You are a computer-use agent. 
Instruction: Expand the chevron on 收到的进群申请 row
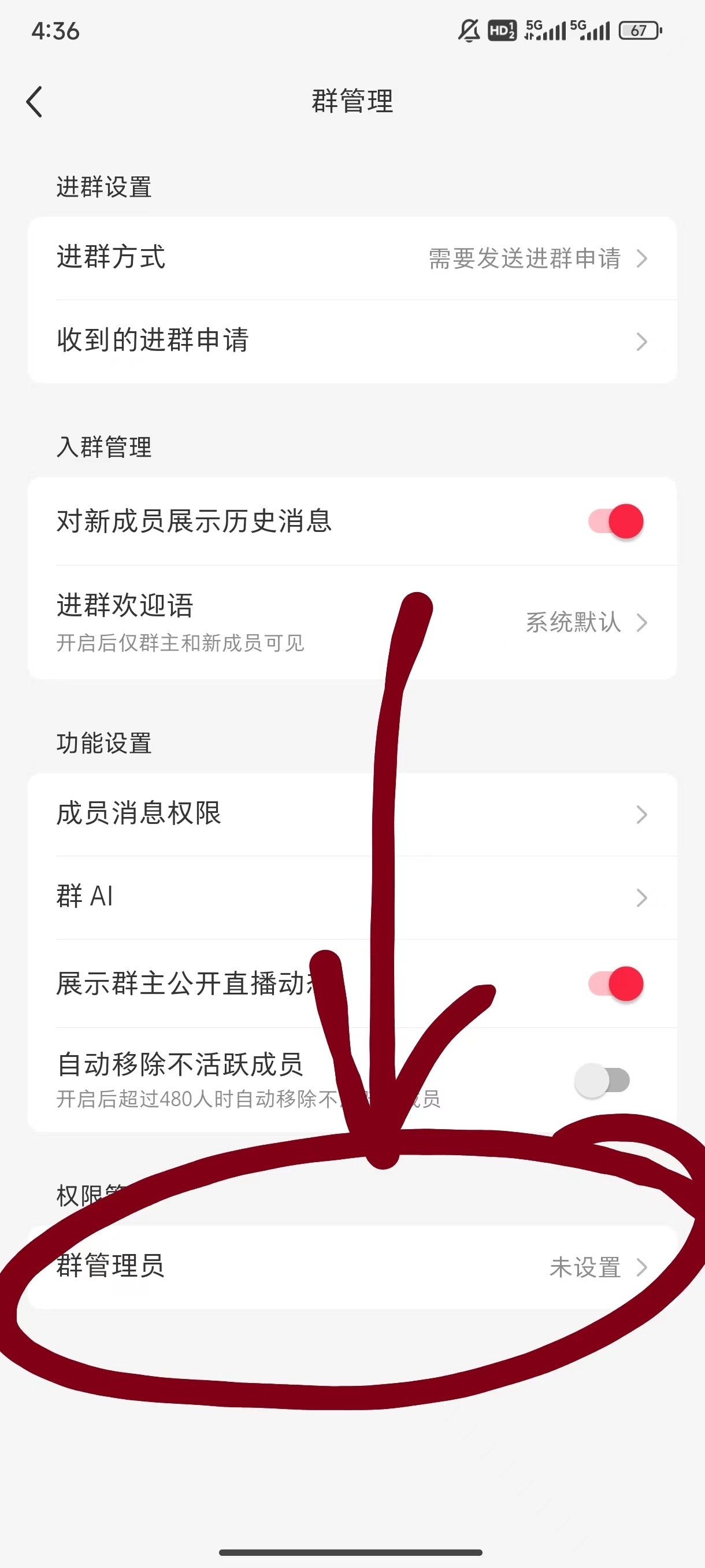click(x=643, y=341)
